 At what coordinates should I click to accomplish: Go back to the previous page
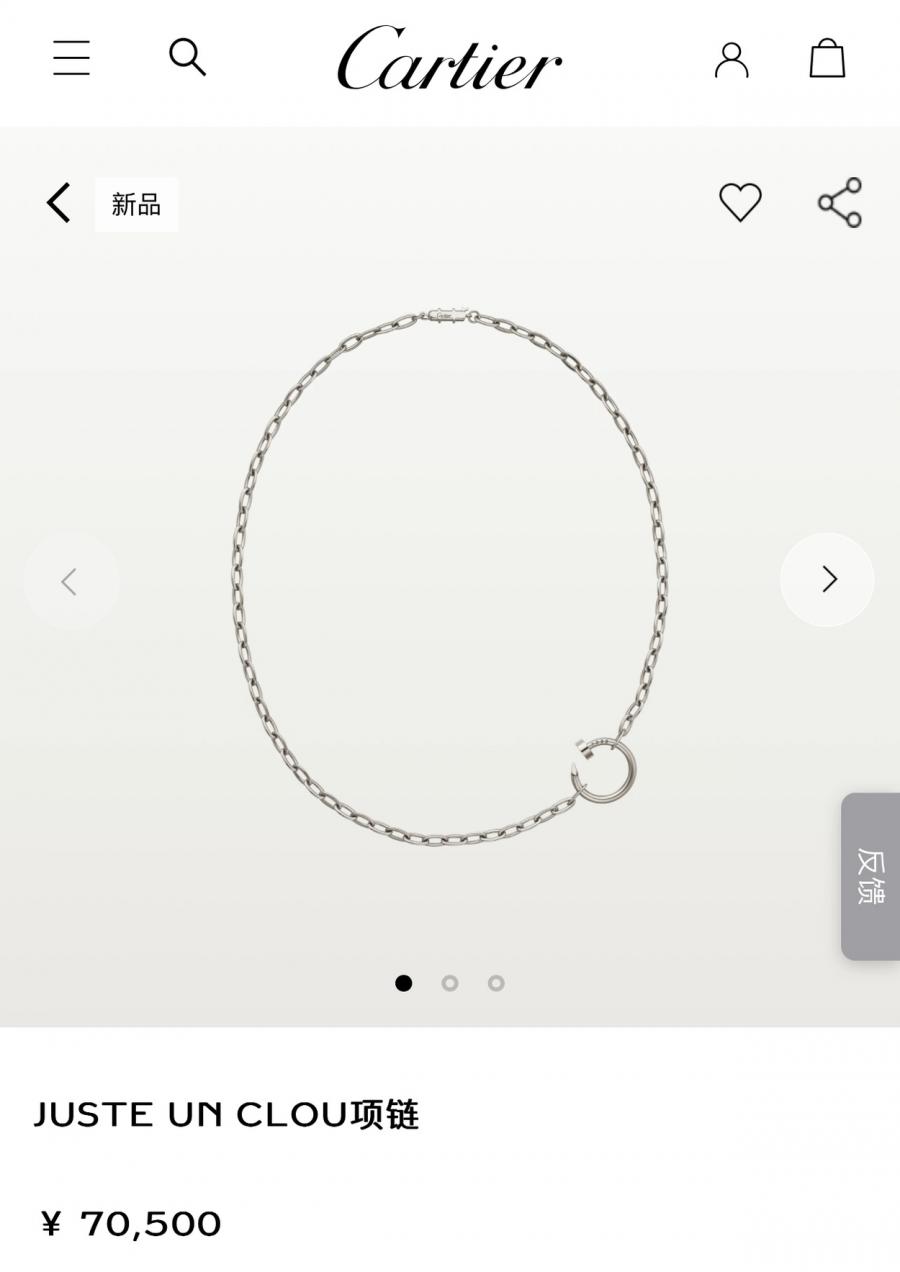59,203
